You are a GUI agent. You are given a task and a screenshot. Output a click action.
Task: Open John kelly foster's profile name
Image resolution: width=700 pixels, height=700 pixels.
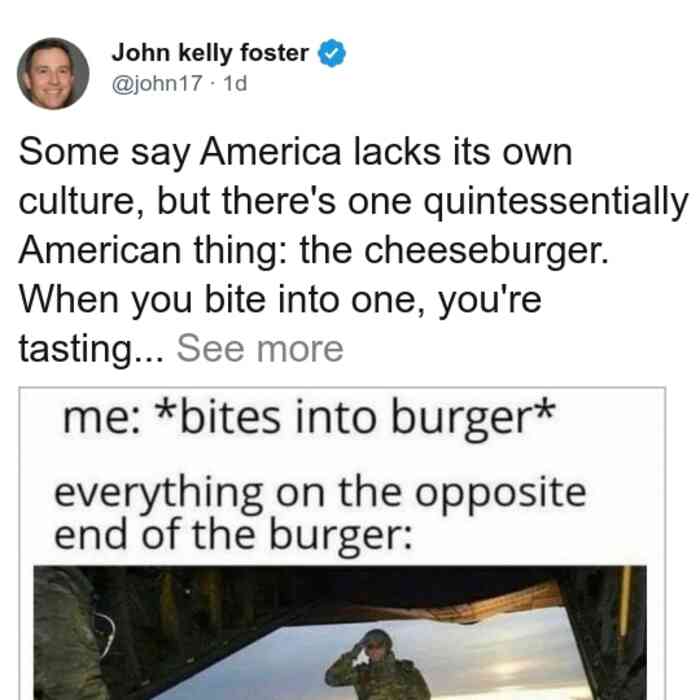point(210,53)
